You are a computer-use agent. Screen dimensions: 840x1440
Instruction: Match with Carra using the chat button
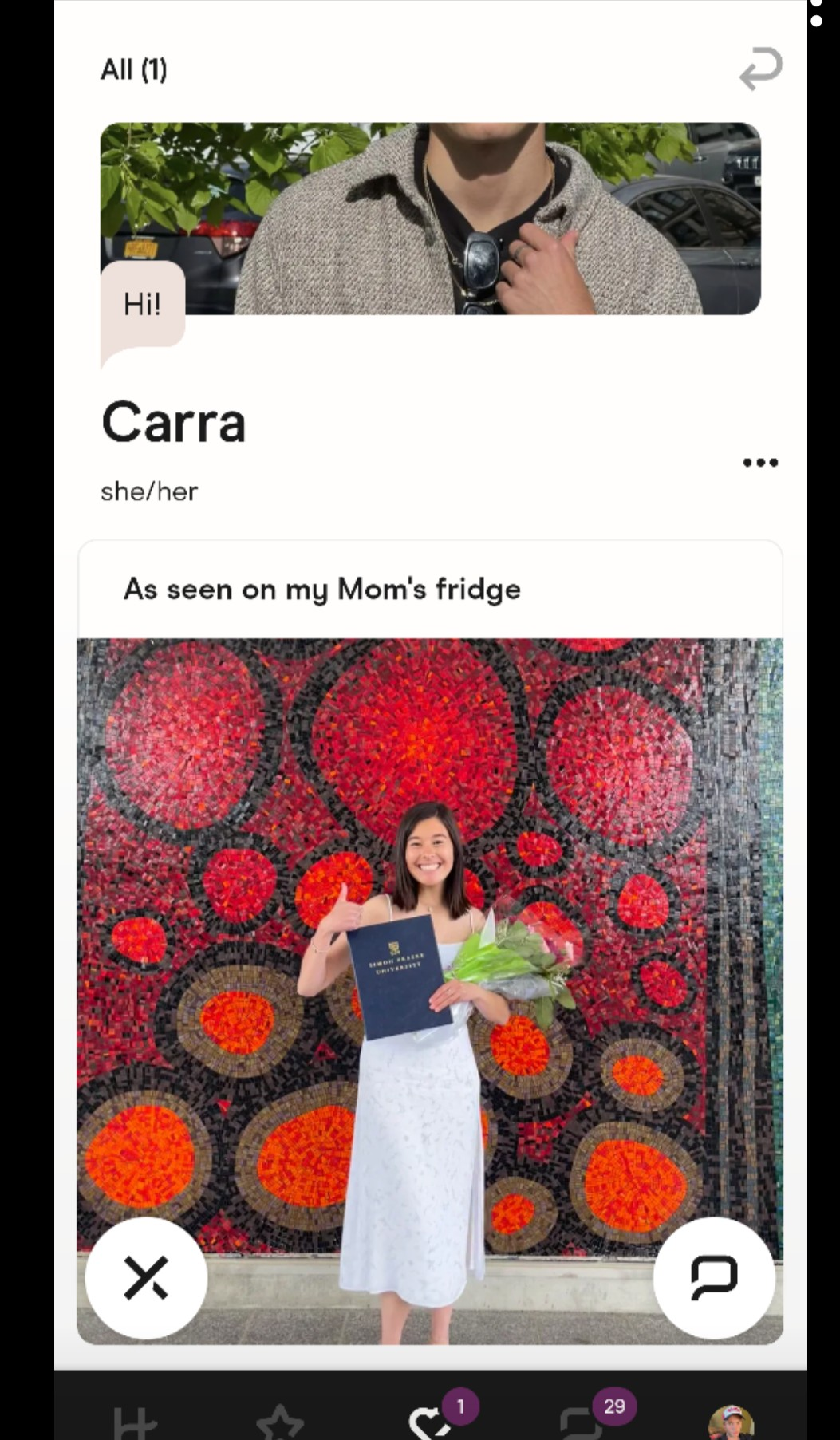click(713, 1277)
